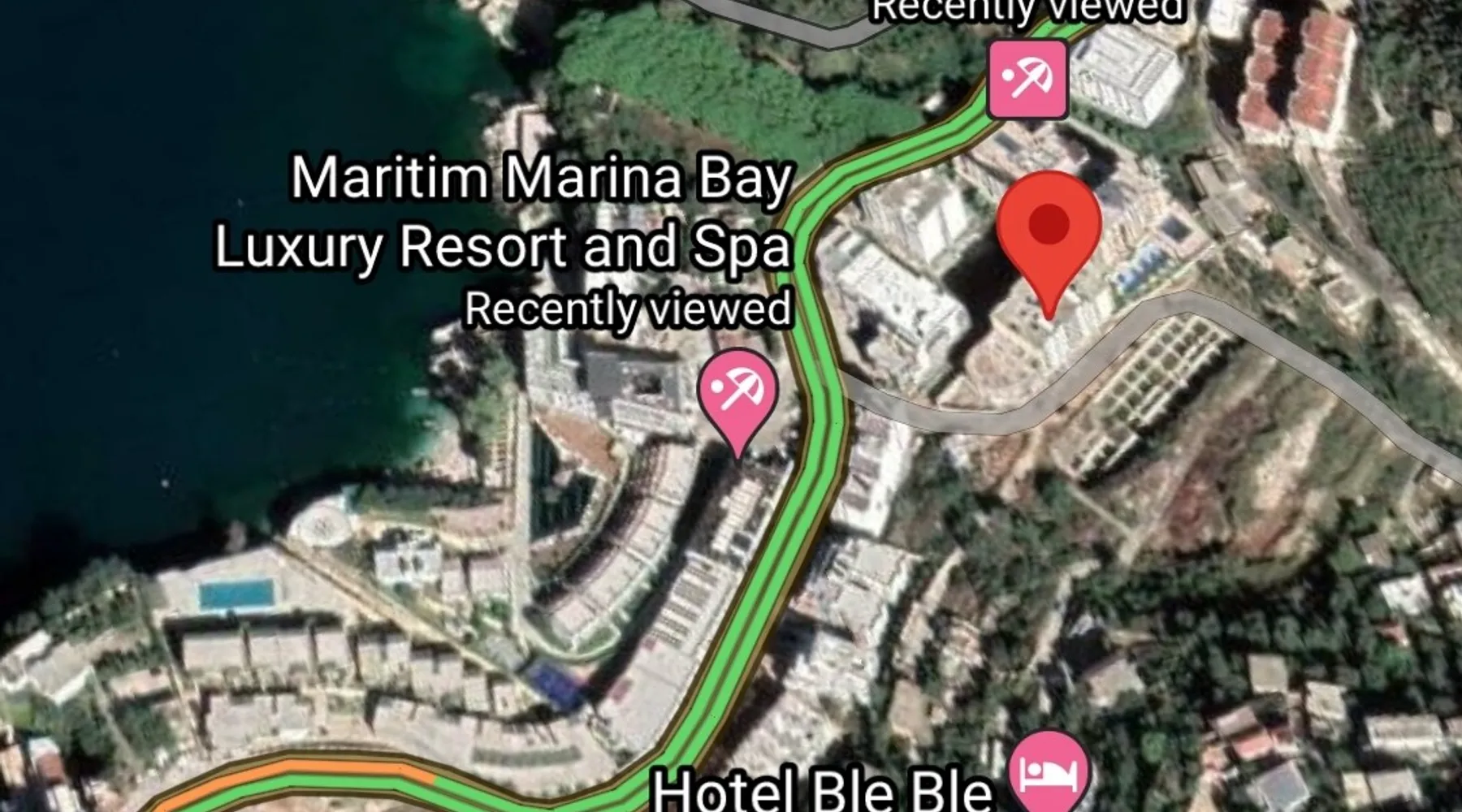Screen dimensions: 1462x812
Task: Tap the red dropped location pin
Action: [x=1049, y=228]
